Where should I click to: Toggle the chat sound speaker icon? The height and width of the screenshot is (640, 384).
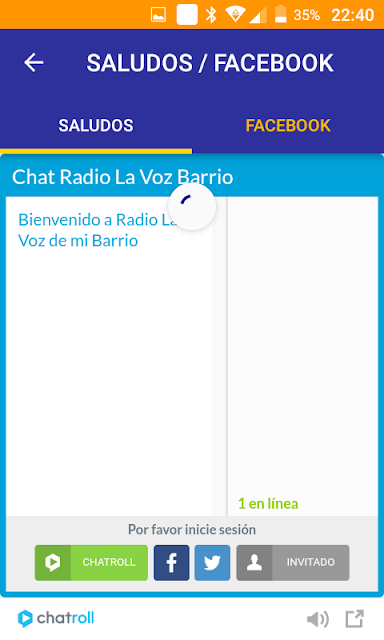click(x=318, y=619)
